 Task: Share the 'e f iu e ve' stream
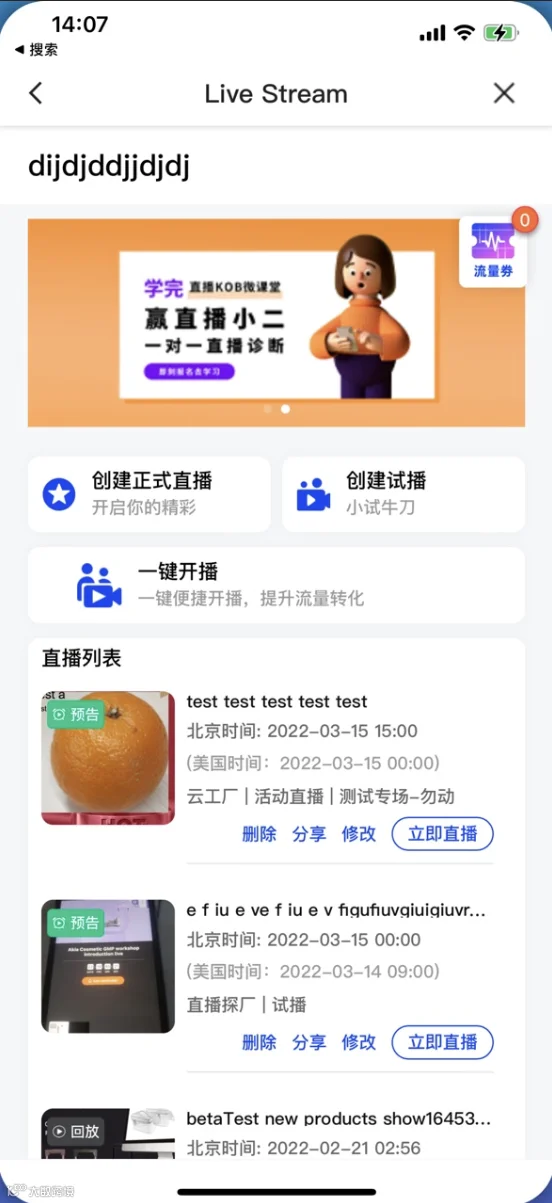tap(309, 1042)
